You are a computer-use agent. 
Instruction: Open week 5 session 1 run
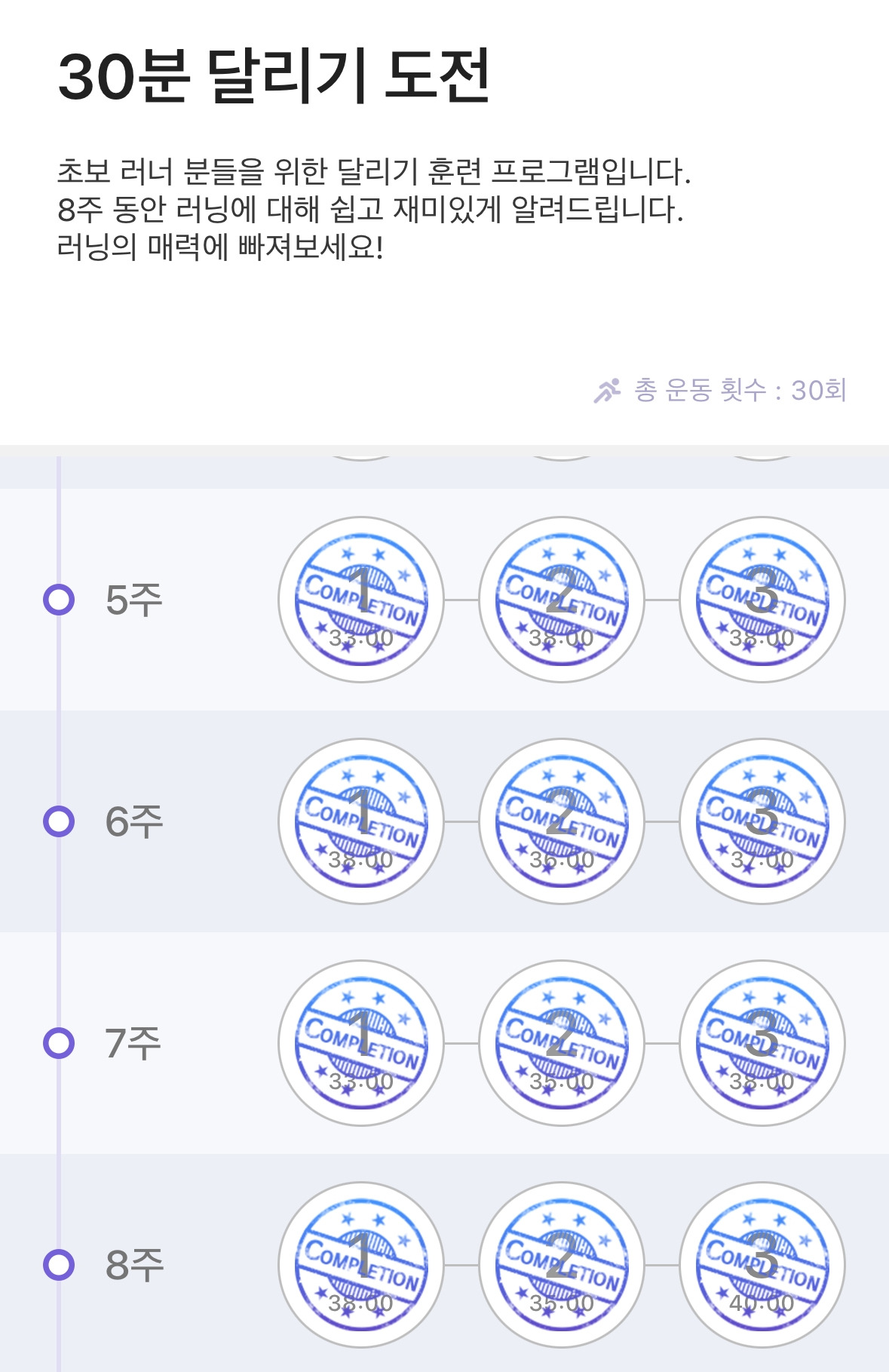tap(361, 600)
